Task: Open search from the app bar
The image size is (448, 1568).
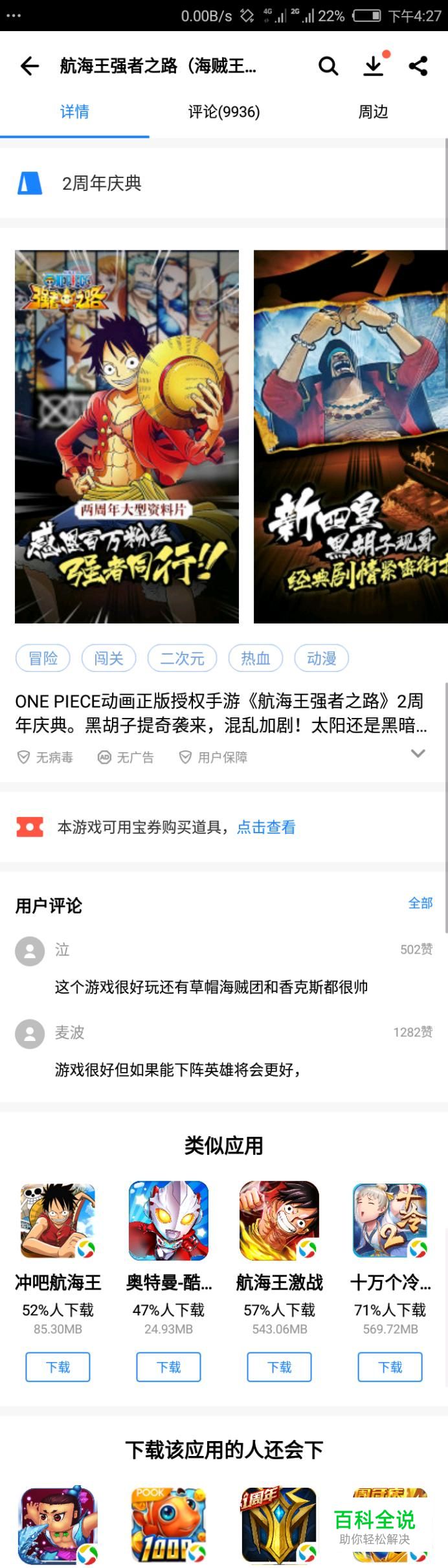Action: coord(328,65)
